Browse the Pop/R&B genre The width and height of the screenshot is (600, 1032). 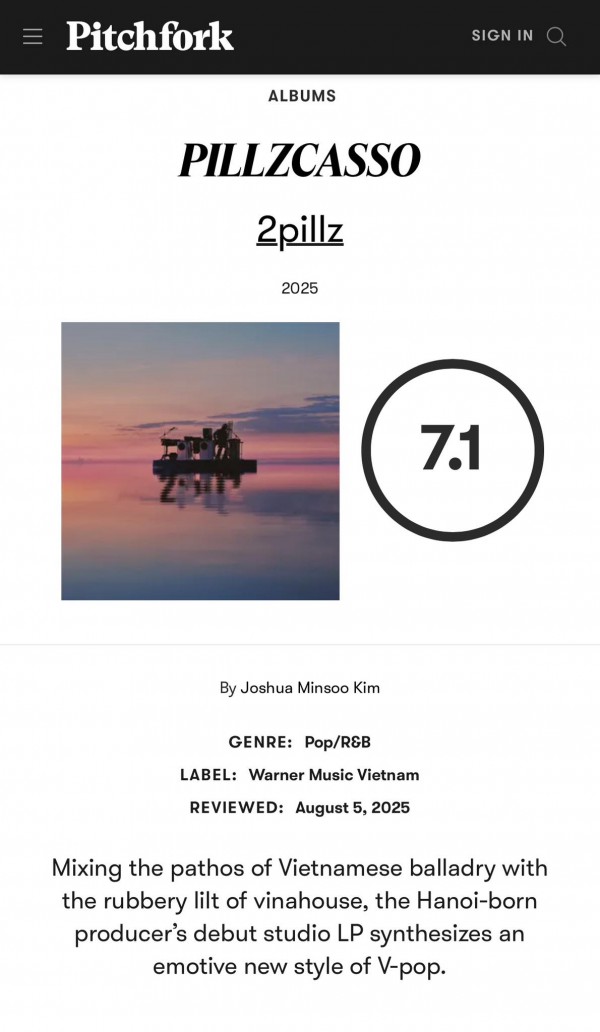pyautogui.click(x=337, y=742)
